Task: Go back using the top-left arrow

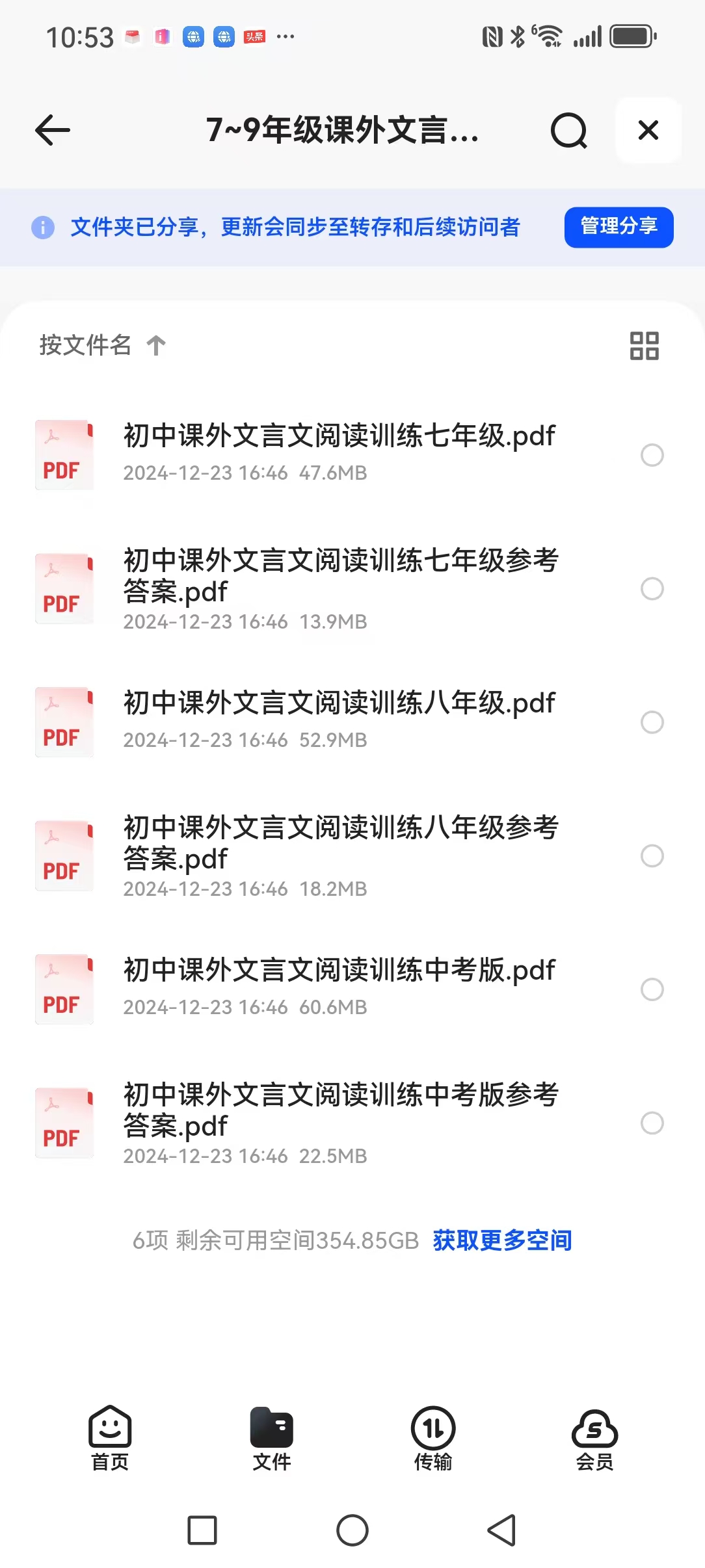Action: [x=53, y=130]
